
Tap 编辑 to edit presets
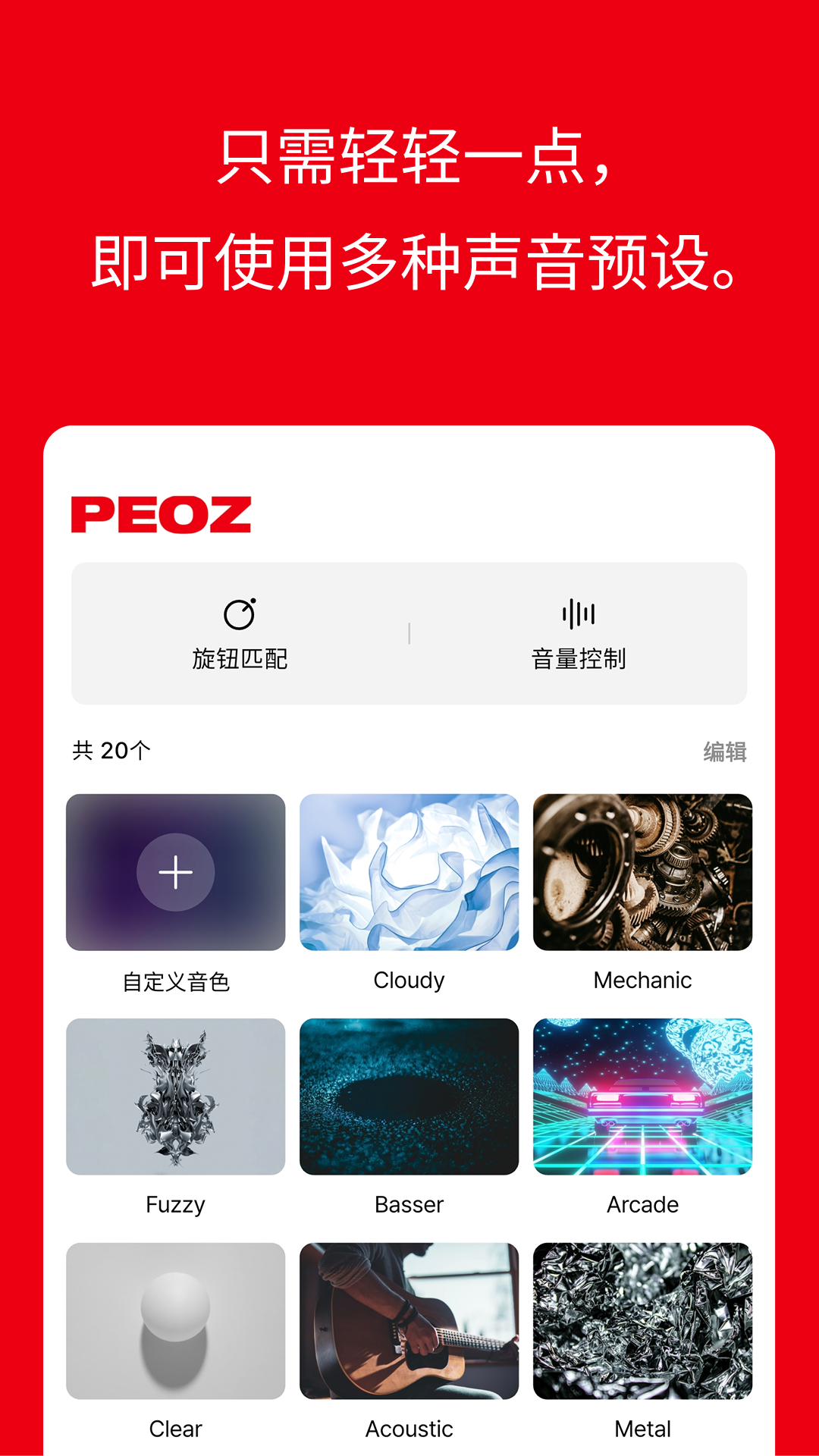pyautogui.click(x=725, y=750)
